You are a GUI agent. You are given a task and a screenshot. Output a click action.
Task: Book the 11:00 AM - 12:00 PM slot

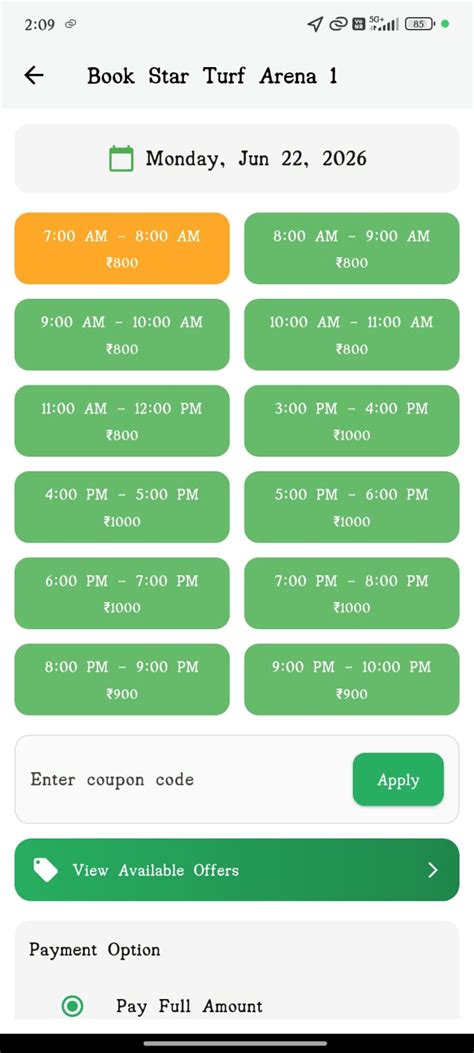click(x=122, y=421)
